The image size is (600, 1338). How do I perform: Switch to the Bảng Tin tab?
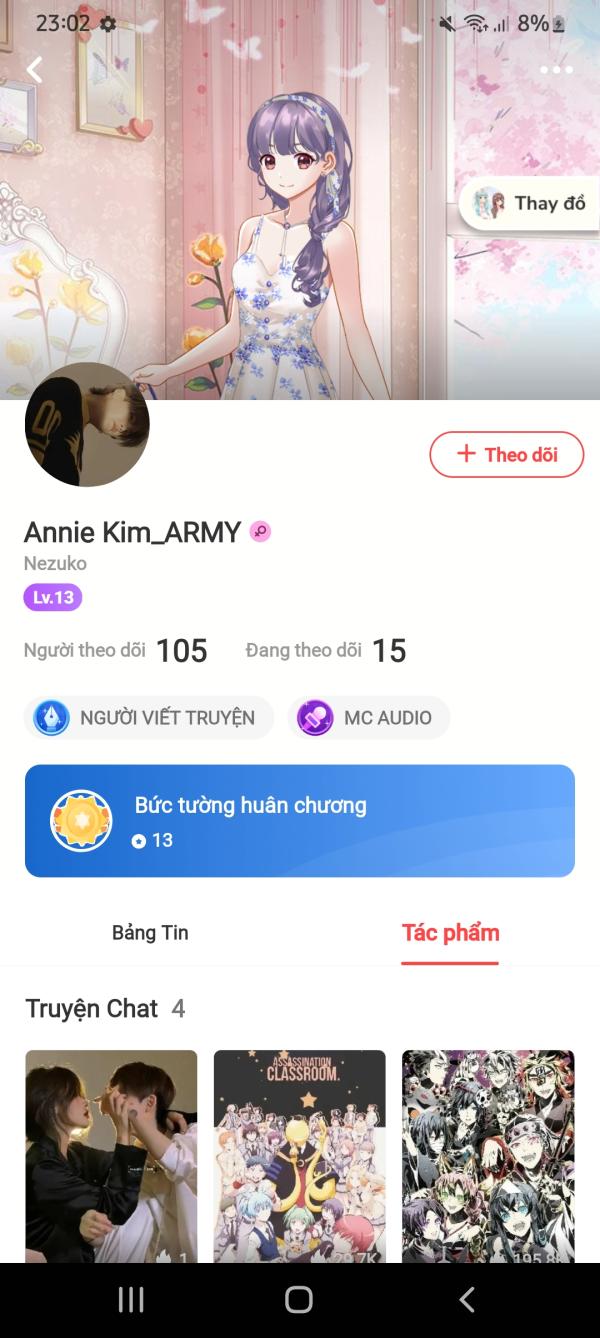[150, 933]
